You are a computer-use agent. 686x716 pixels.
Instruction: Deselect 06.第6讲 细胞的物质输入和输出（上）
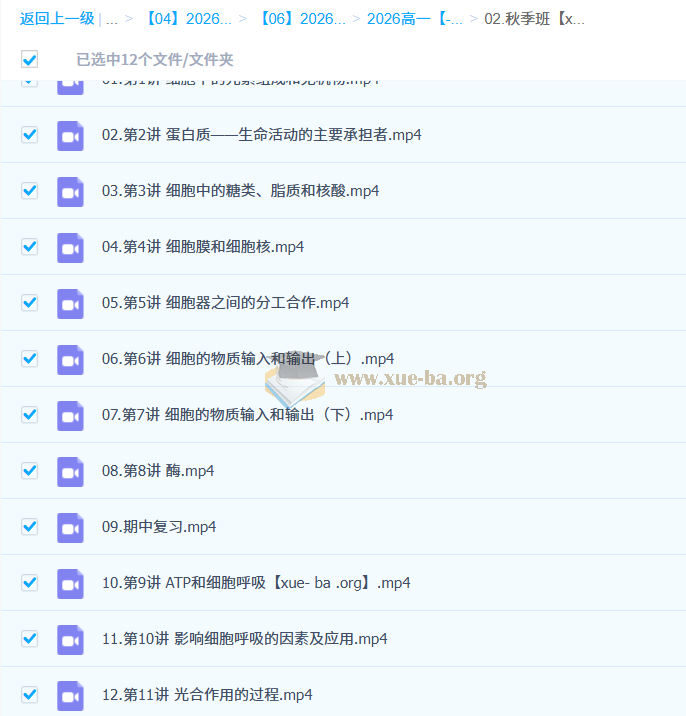30,358
